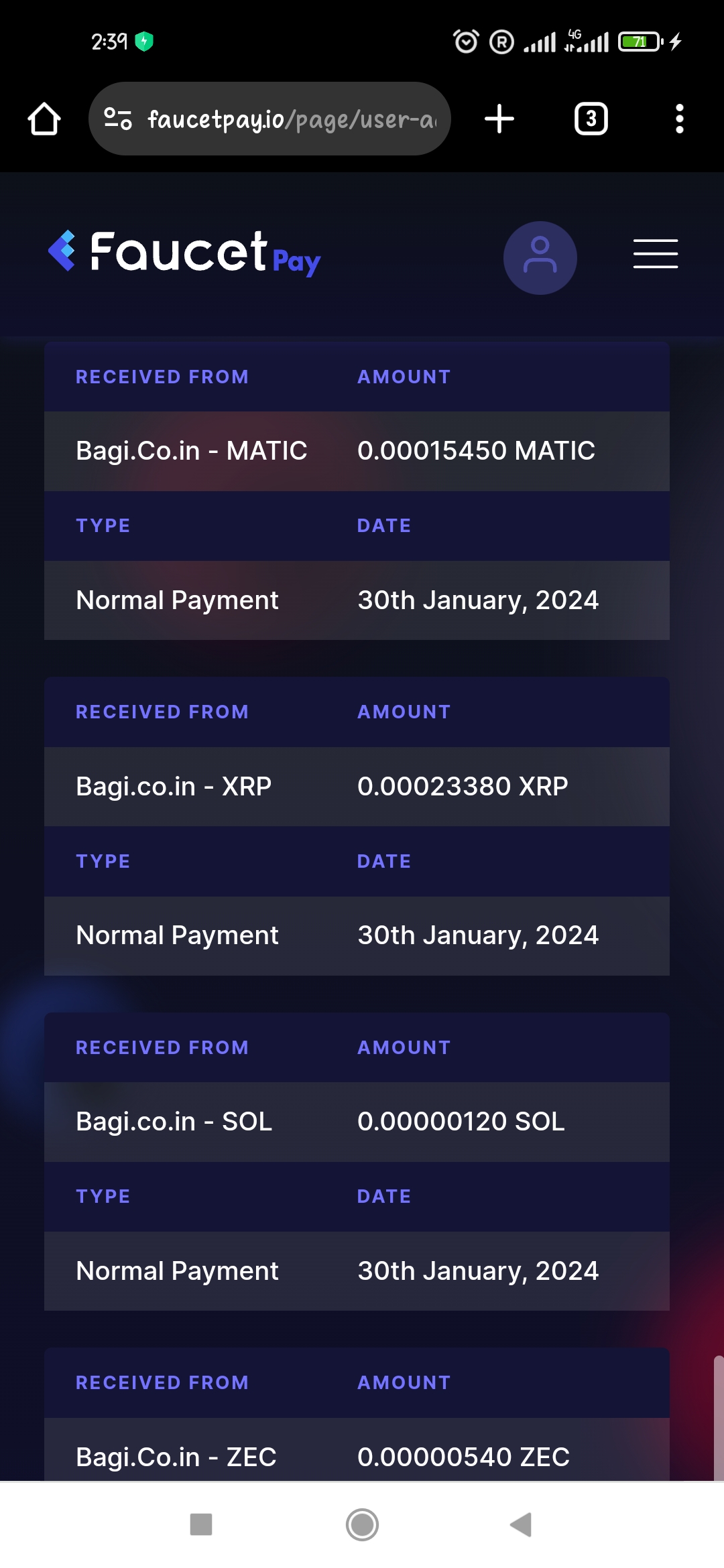This screenshot has height=1568, width=724.
Task: Tap the FaucetPay logo
Action: (x=184, y=253)
